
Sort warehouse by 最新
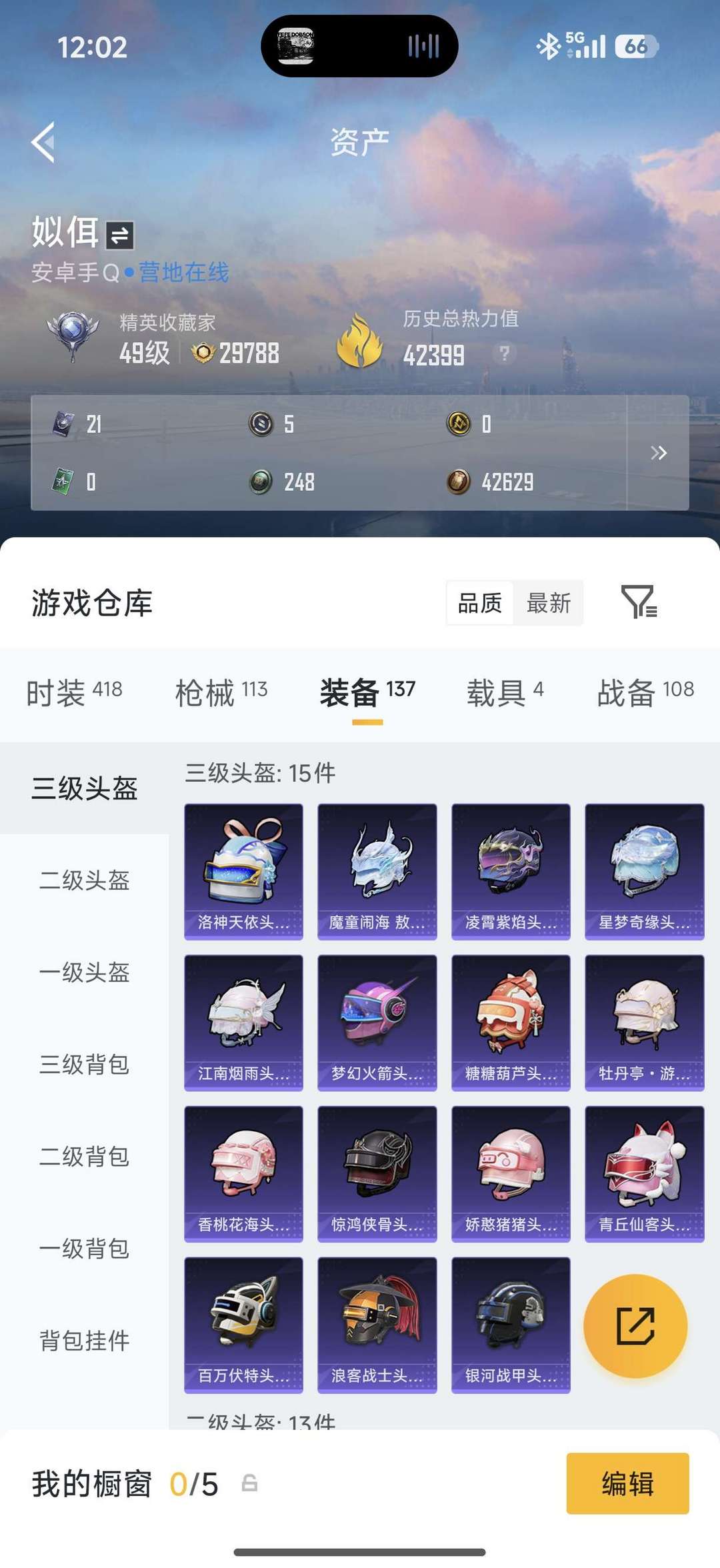[x=548, y=603]
